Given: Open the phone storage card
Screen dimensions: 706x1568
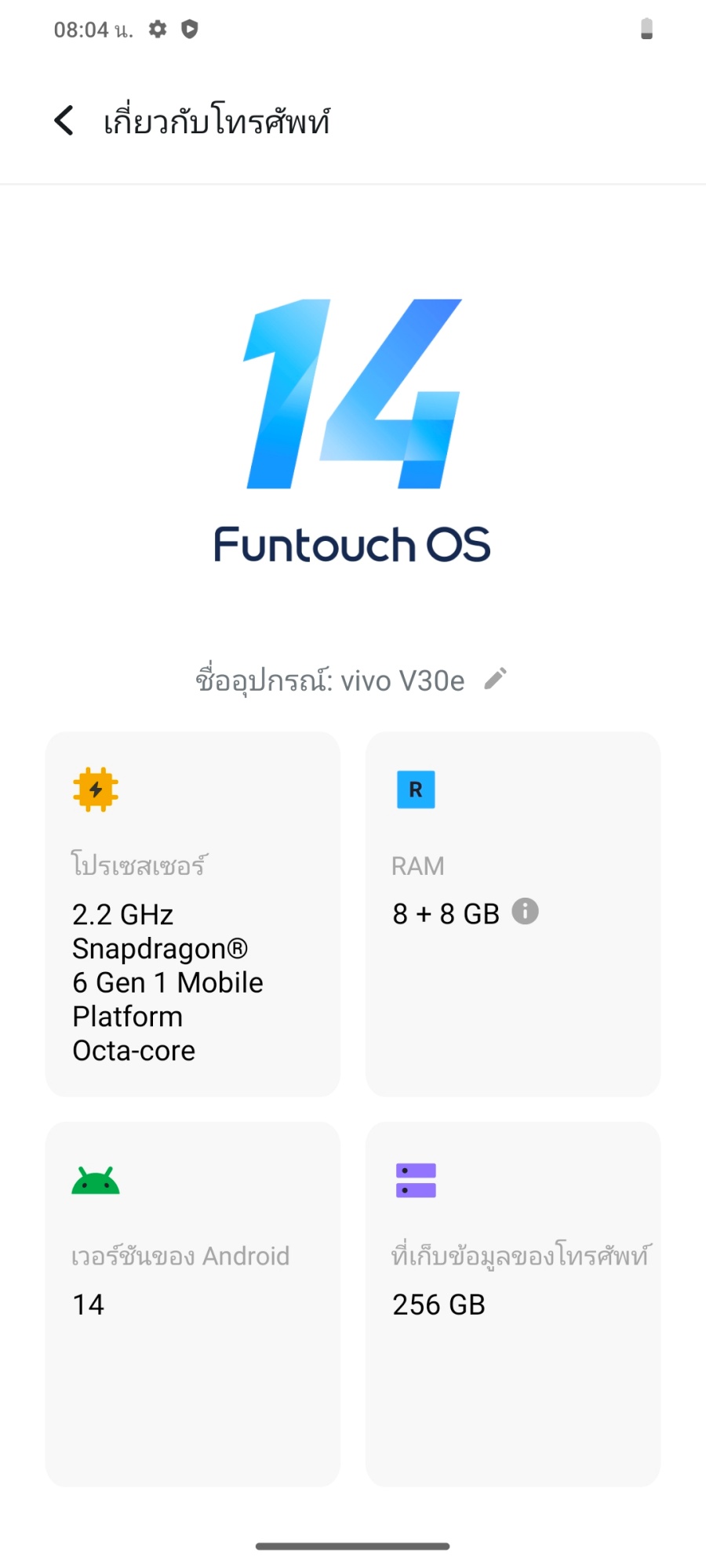Looking at the screenshot, I should click(x=513, y=1303).
